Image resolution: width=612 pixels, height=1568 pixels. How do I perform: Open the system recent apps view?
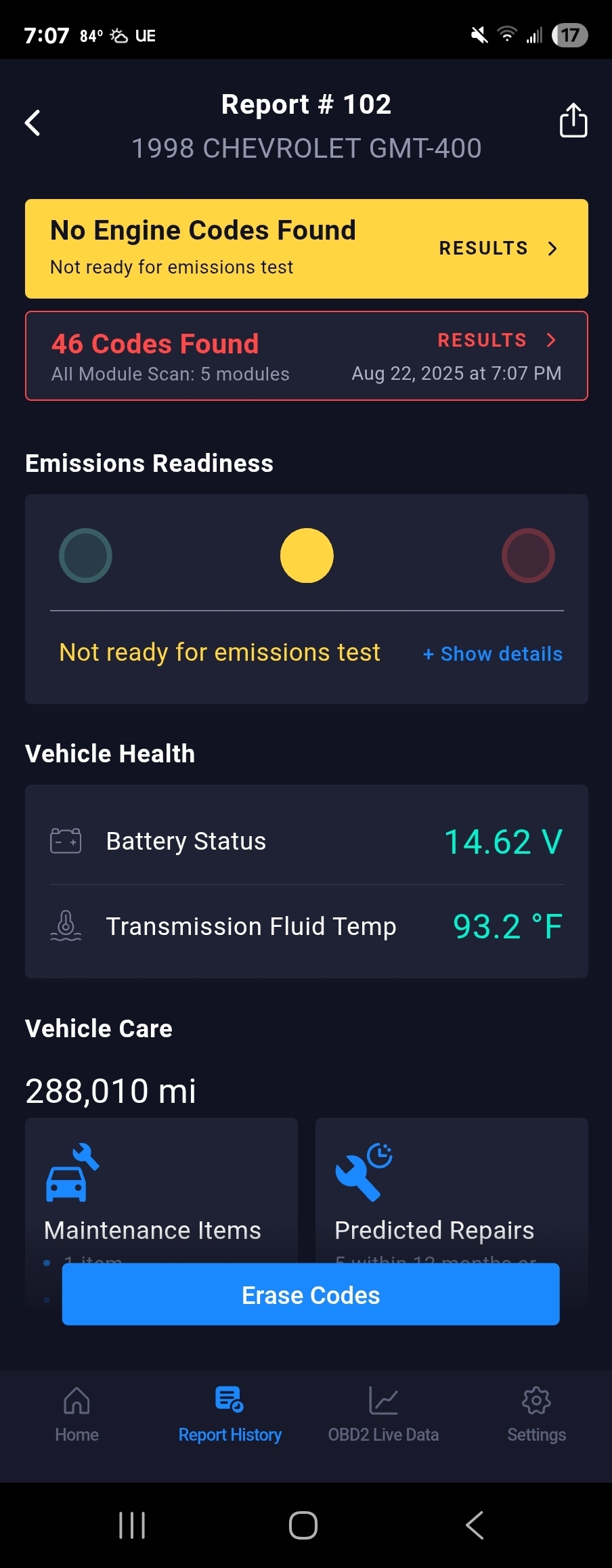[132, 1525]
